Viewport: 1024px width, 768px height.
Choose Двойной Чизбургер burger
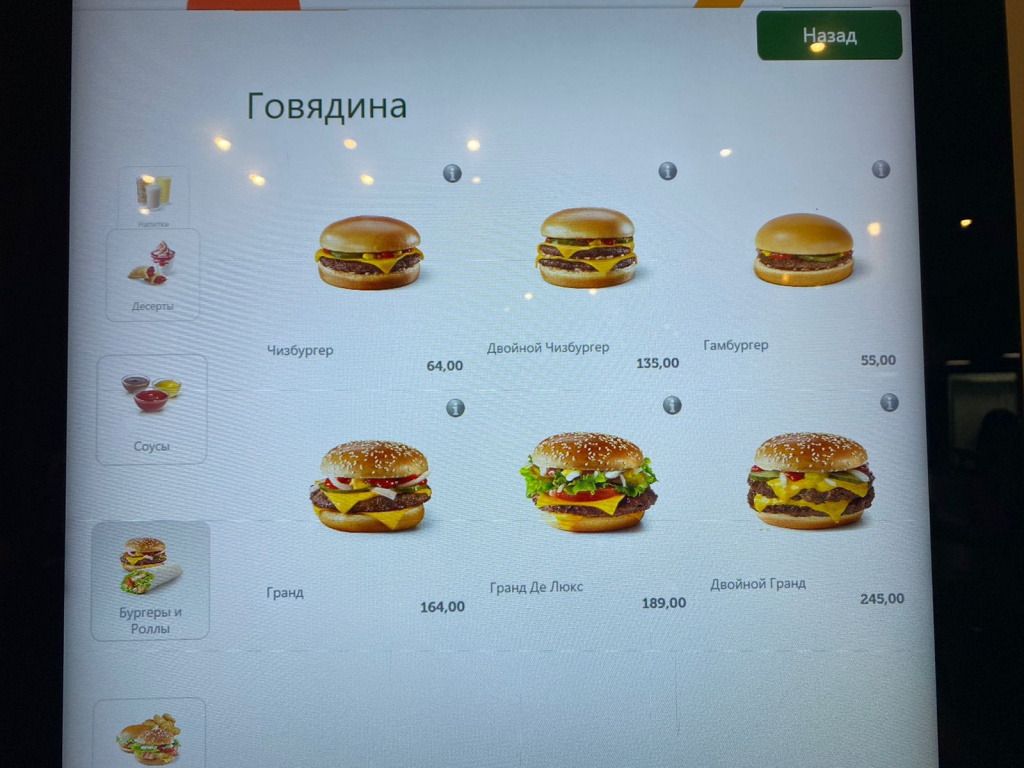587,248
